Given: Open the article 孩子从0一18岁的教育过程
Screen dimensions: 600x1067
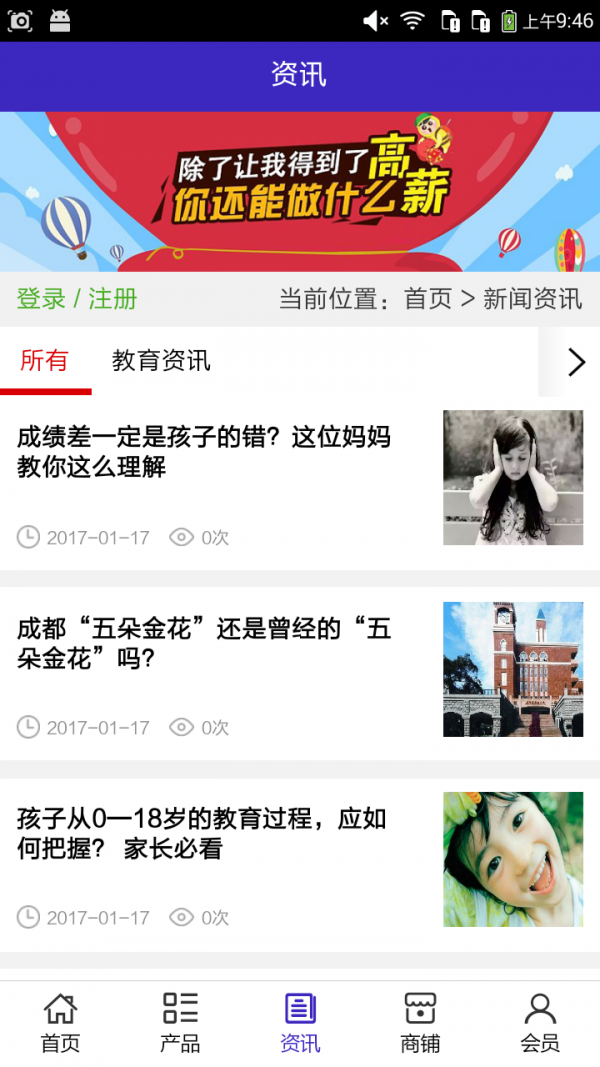Looking at the screenshot, I should tap(202, 834).
